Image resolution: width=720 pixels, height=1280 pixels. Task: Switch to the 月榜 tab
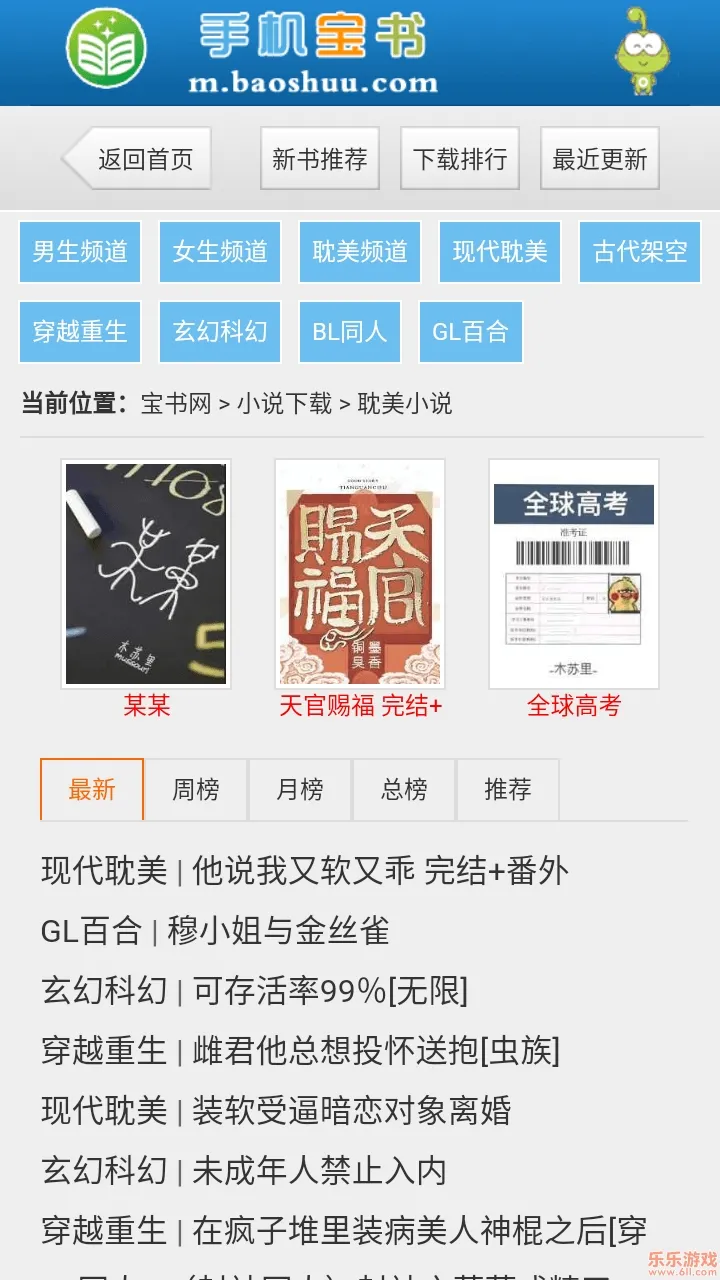point(300,790)
